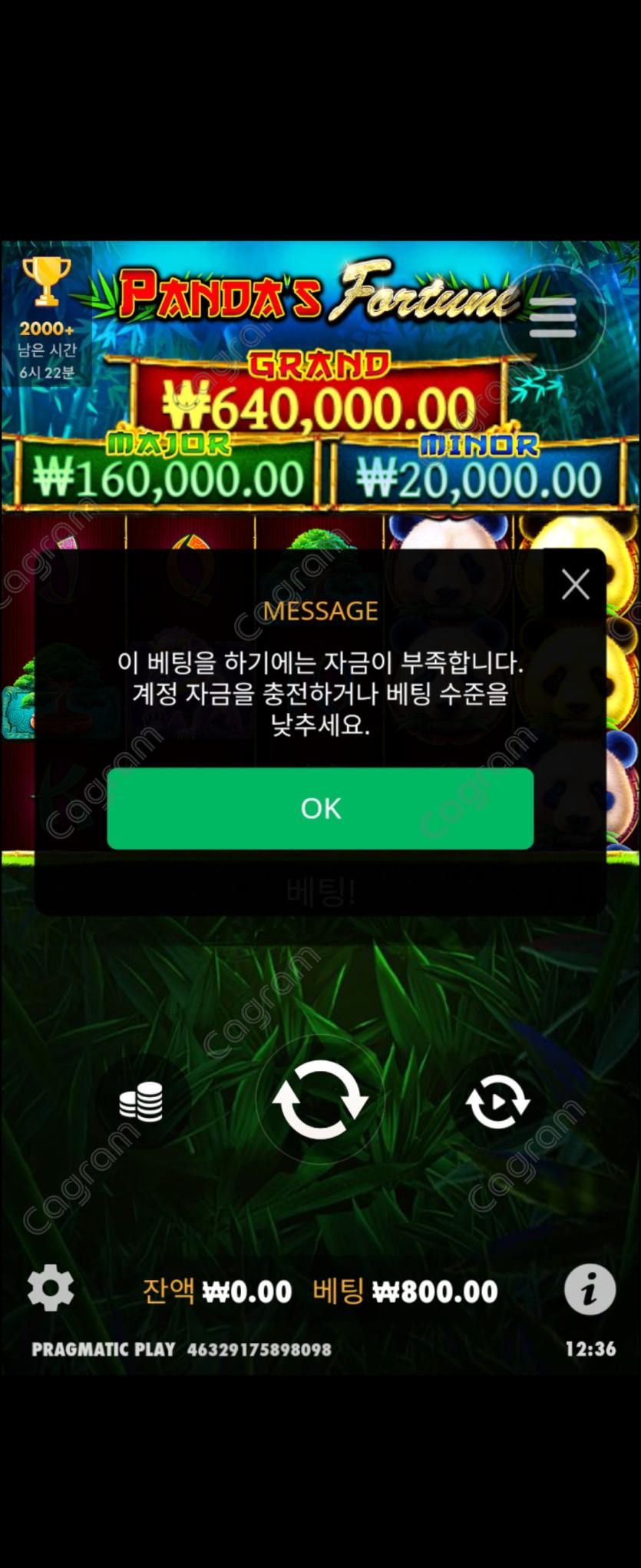Open the hamburger menu

coord(553,317)
